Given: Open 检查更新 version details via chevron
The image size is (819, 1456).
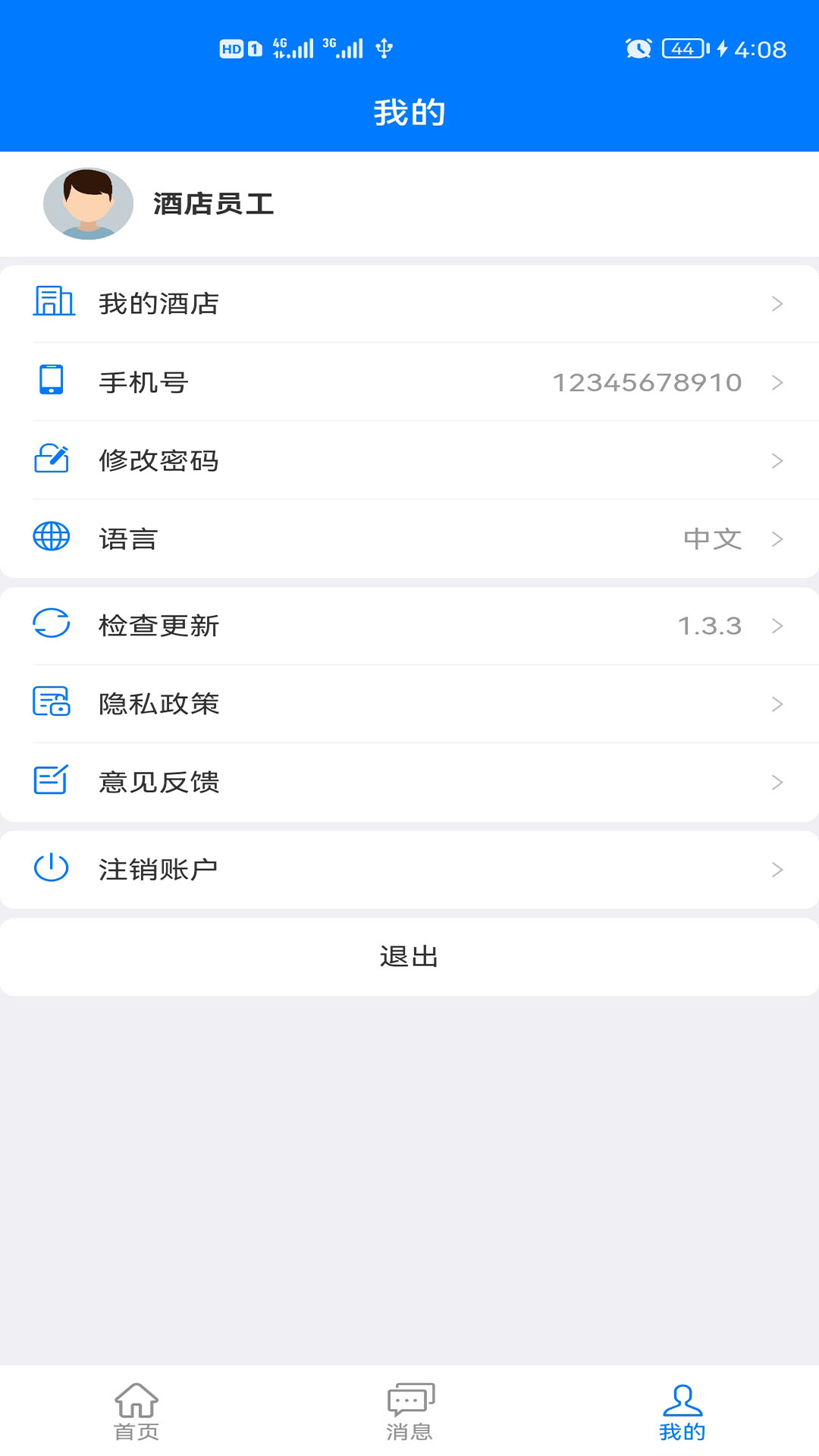Looking at the screenshot, I should coord(777,626).
